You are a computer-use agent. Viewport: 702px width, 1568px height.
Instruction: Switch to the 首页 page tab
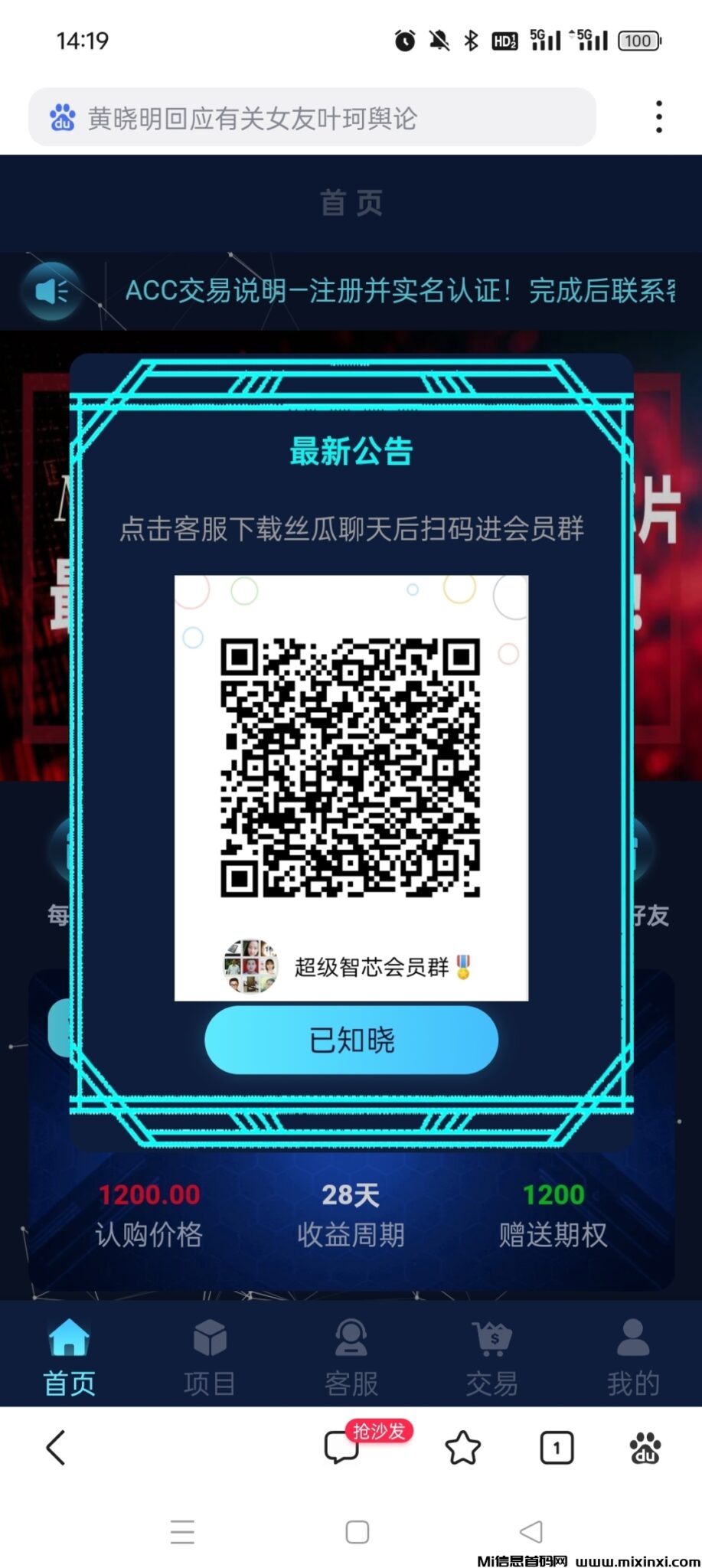click(351, 201)
